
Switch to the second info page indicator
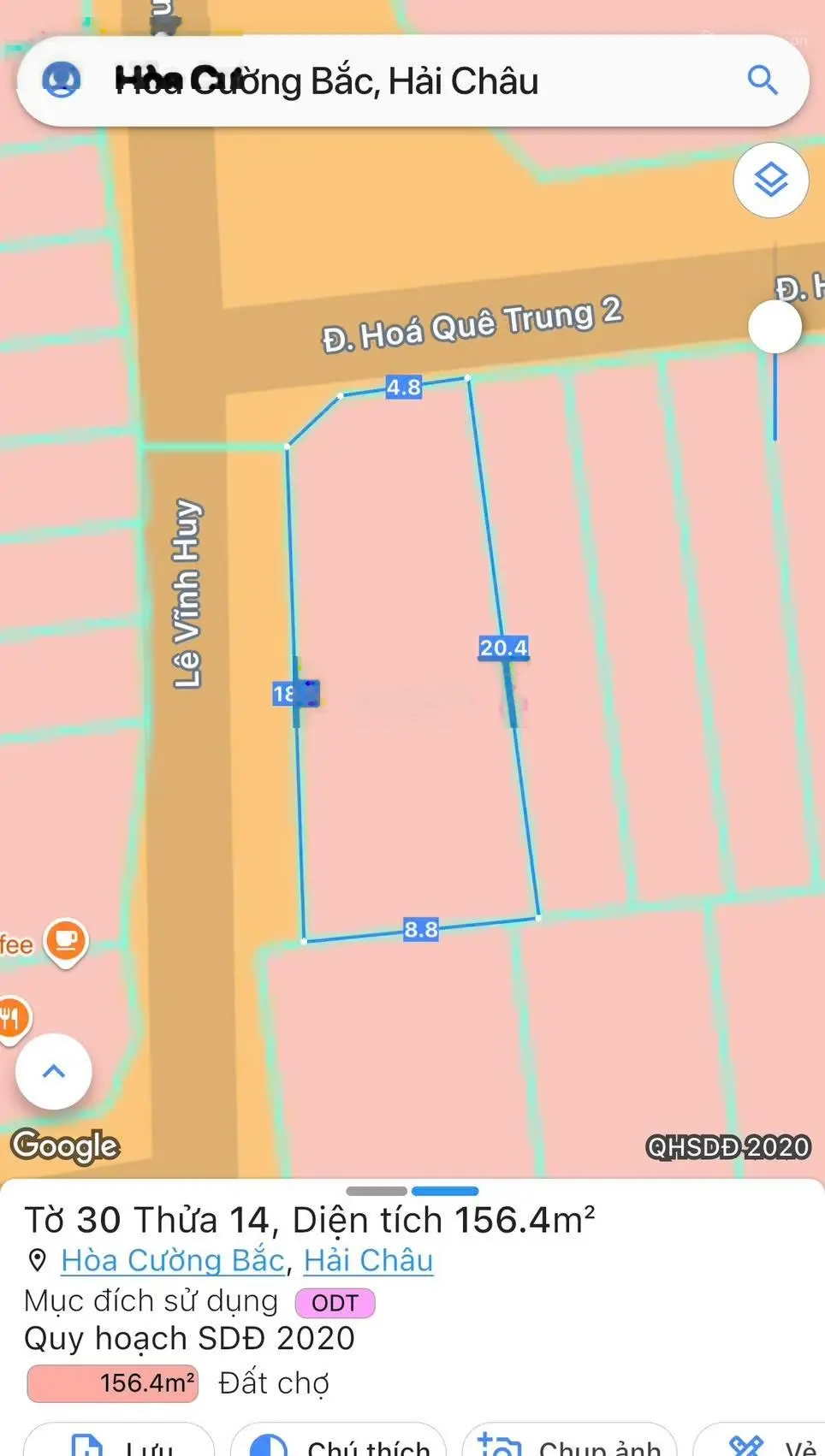(x=445, y=1191)
